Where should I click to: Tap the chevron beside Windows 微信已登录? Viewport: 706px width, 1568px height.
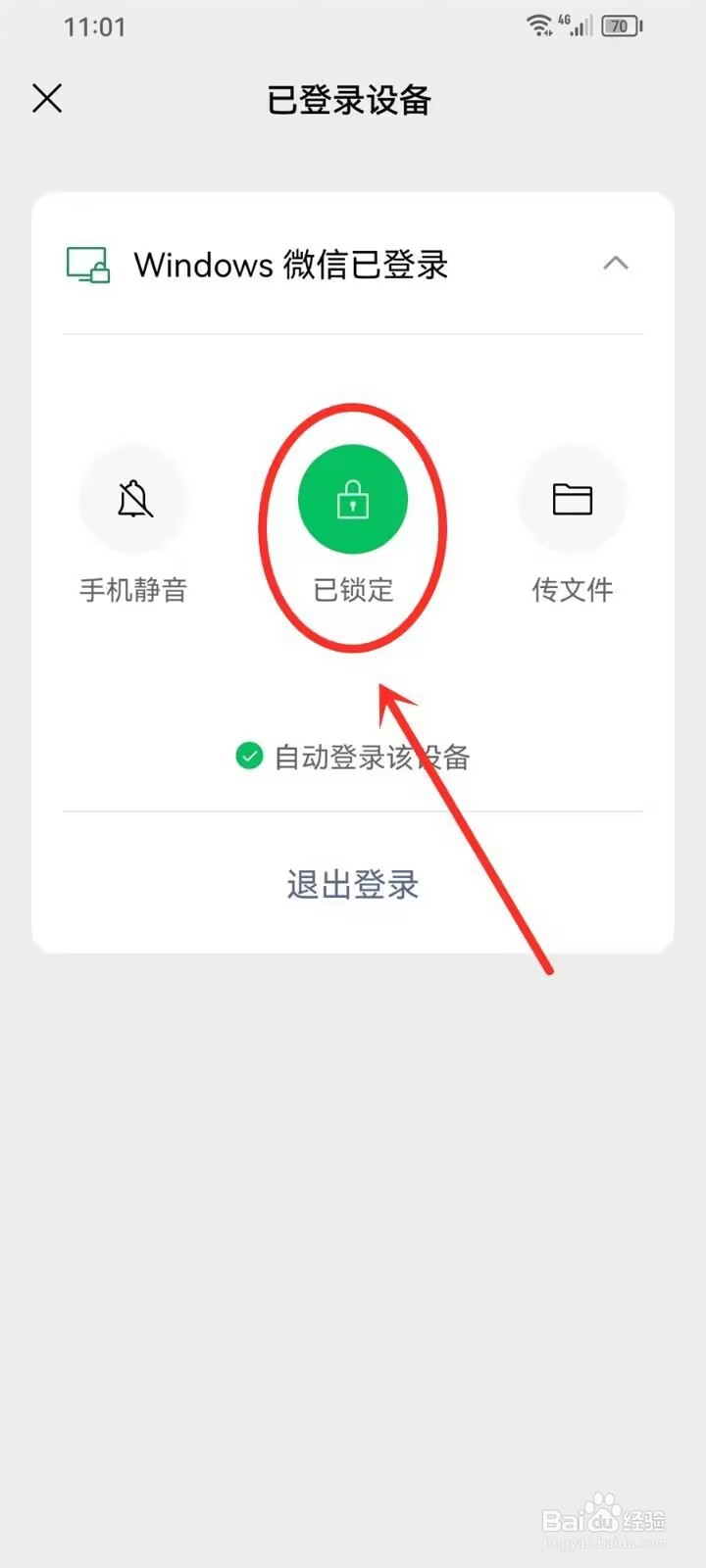617,264
